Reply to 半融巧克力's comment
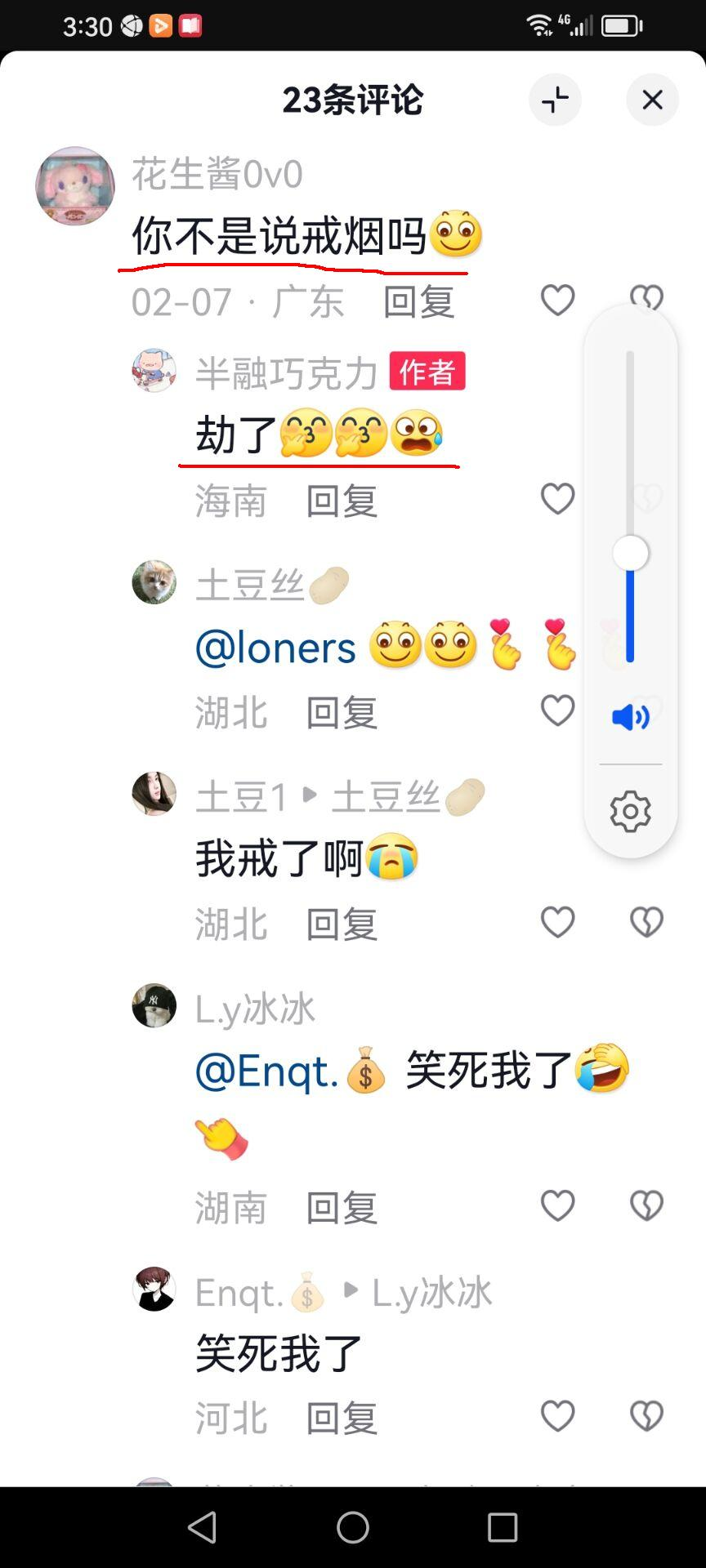 342,501
